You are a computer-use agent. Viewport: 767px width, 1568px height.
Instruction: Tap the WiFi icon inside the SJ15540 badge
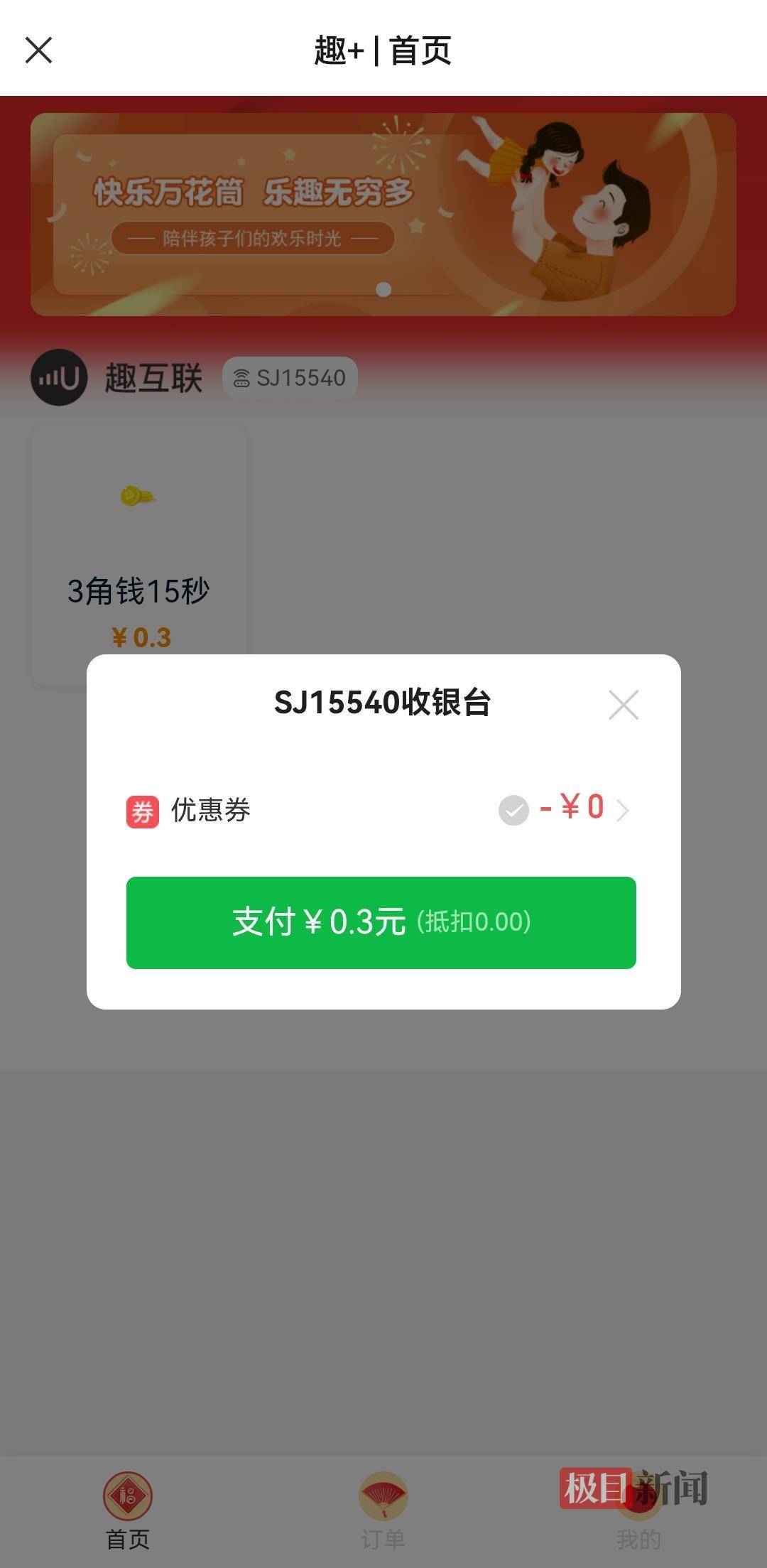(x=241, y=377)
